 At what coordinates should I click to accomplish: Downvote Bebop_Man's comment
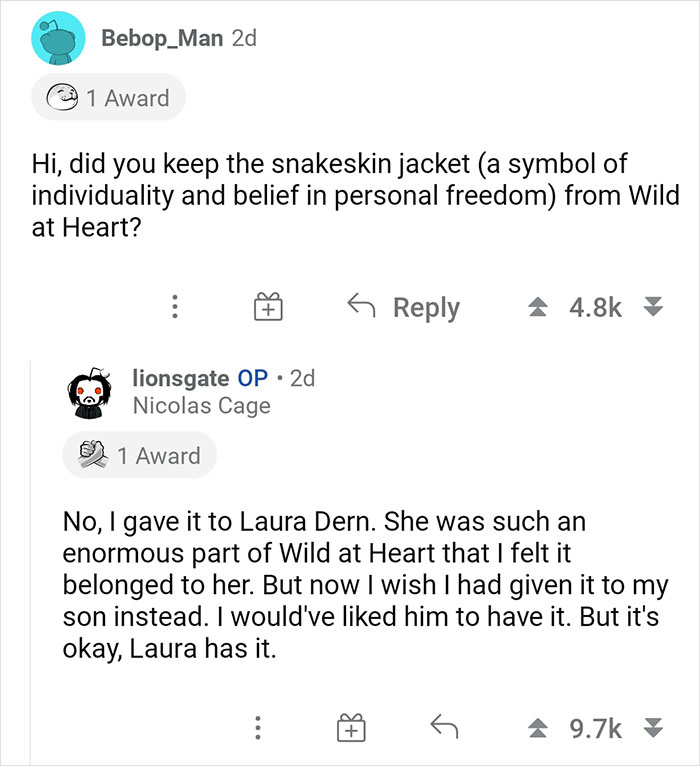pyautogui.click(x=652, y=307)
